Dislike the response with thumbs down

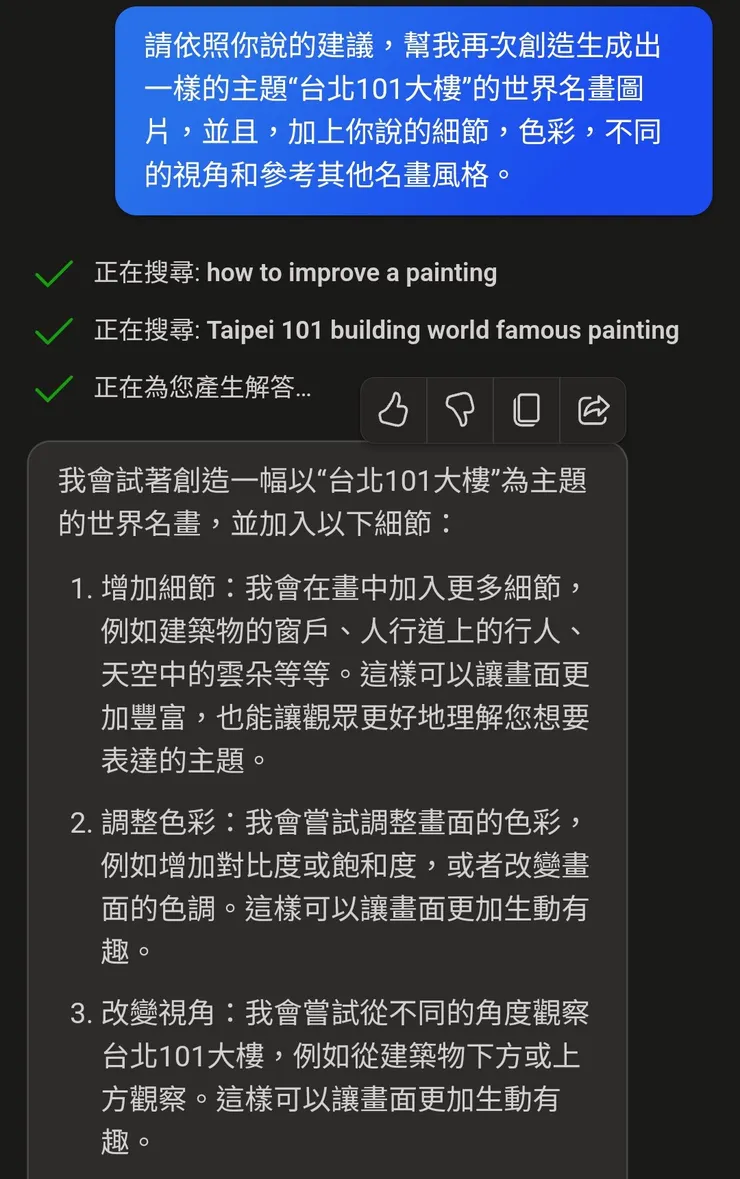tap(460, 409)
